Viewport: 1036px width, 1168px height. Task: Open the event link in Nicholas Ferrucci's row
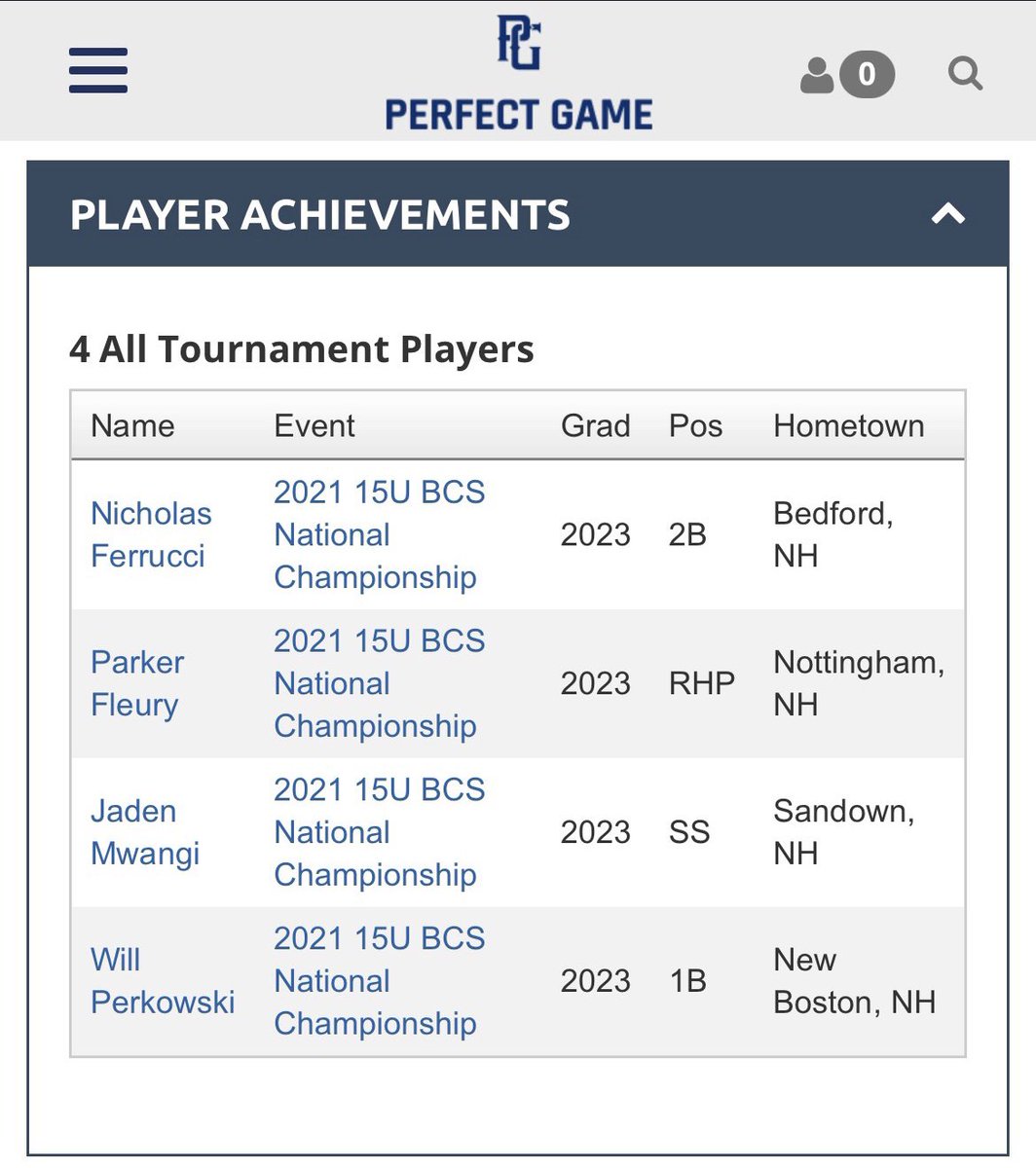(x=379, y=534)
